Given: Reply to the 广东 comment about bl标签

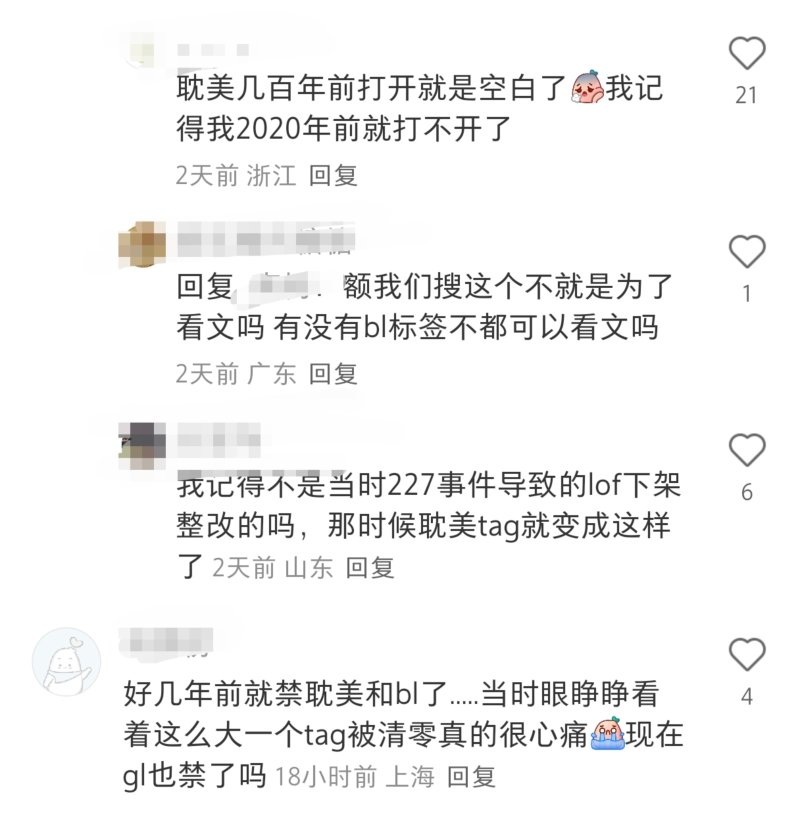Looking at the screenshot, I should click(333, 374).
